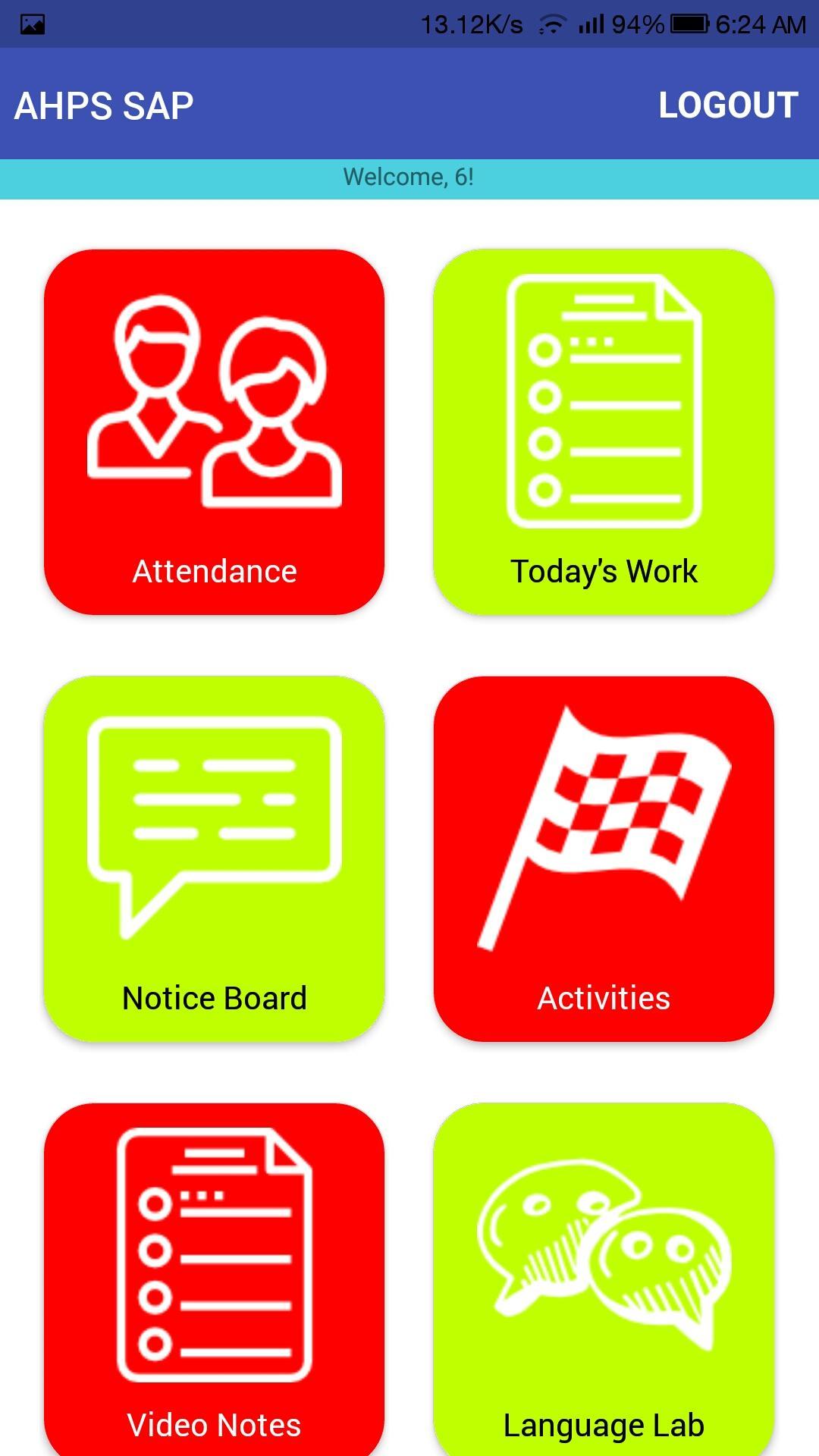The height and width of the screenshot is (1456, 819).
Task: Log out using the LOGOUT button
Action: (x=727, y=105)
